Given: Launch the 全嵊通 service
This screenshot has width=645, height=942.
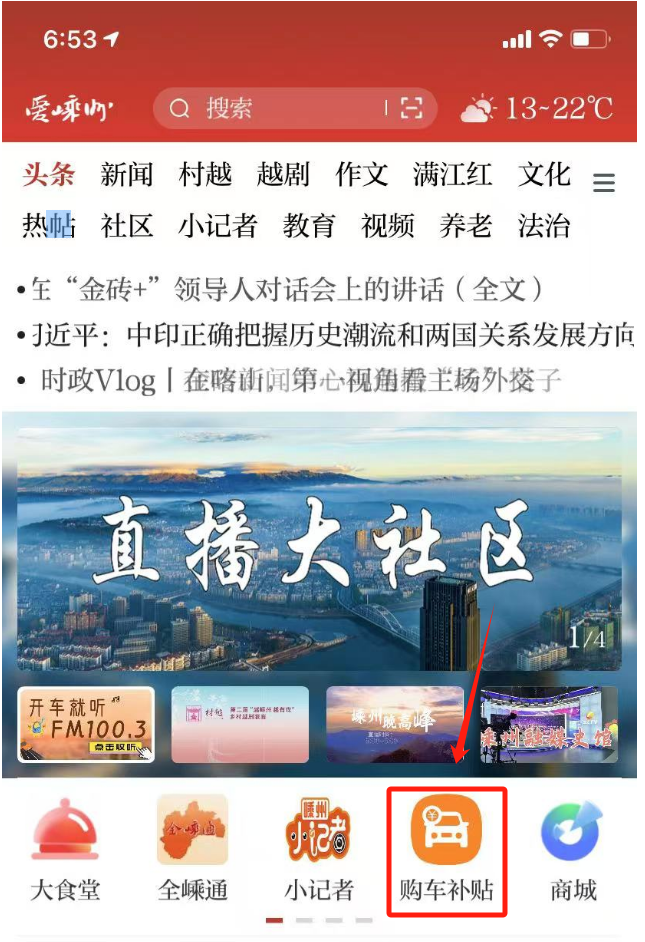Looking at the screenshot, I should [192, 850].
